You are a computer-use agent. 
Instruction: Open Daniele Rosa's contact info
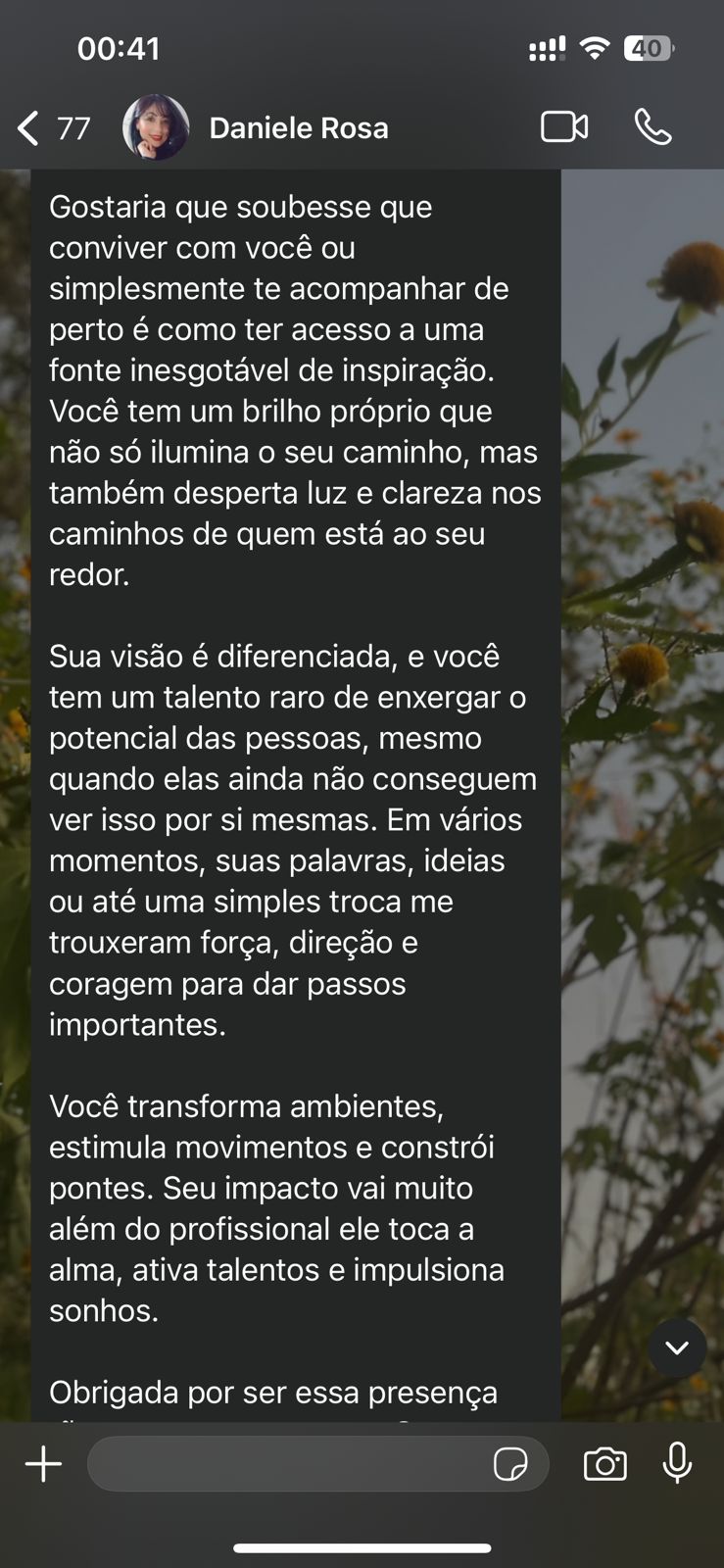(298, 128)
